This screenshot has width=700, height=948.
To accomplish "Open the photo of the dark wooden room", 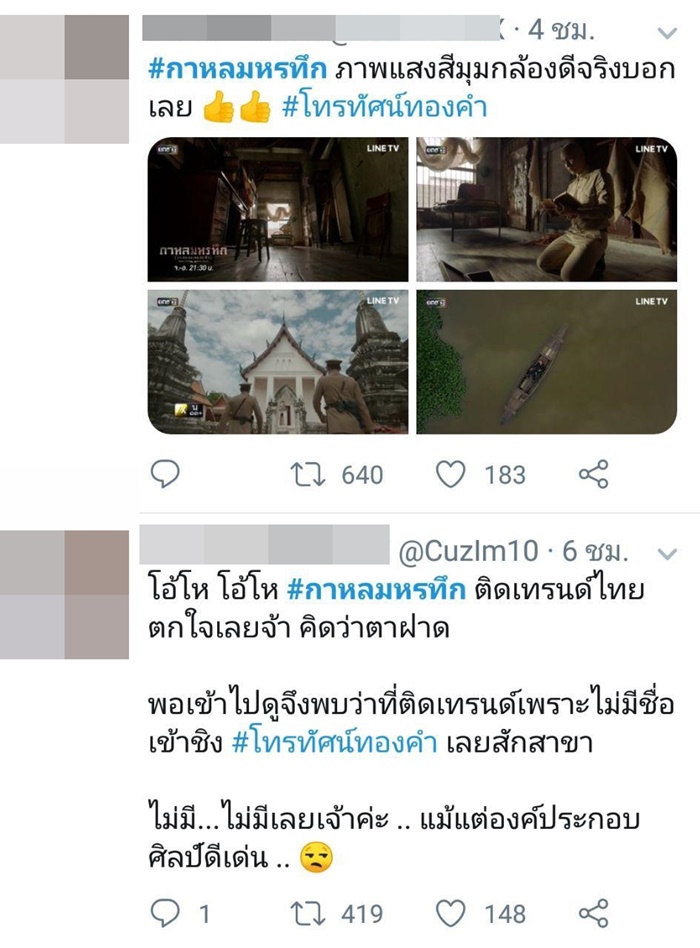I will (278, 209).
